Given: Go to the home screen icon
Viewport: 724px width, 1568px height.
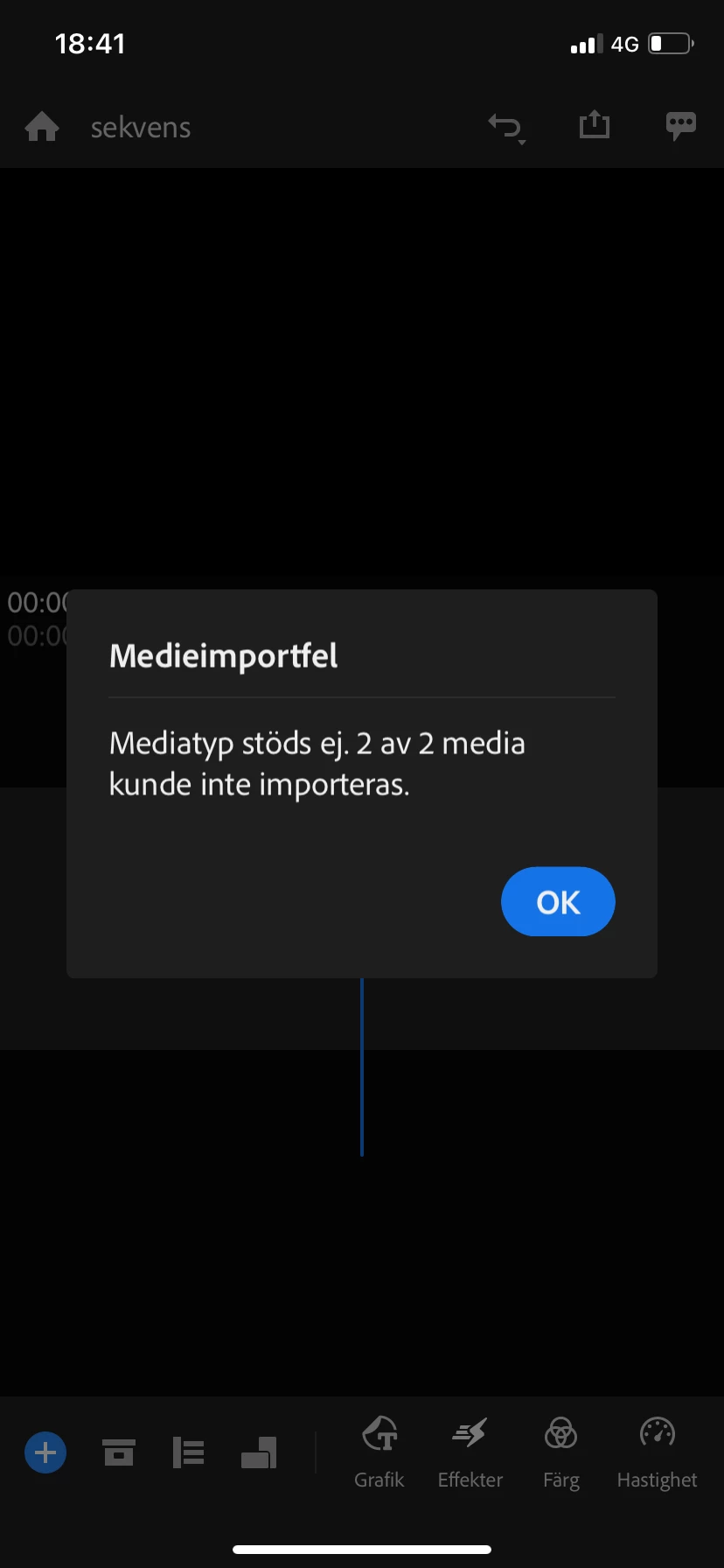Looking at the screenshot, I should (42, 128).
